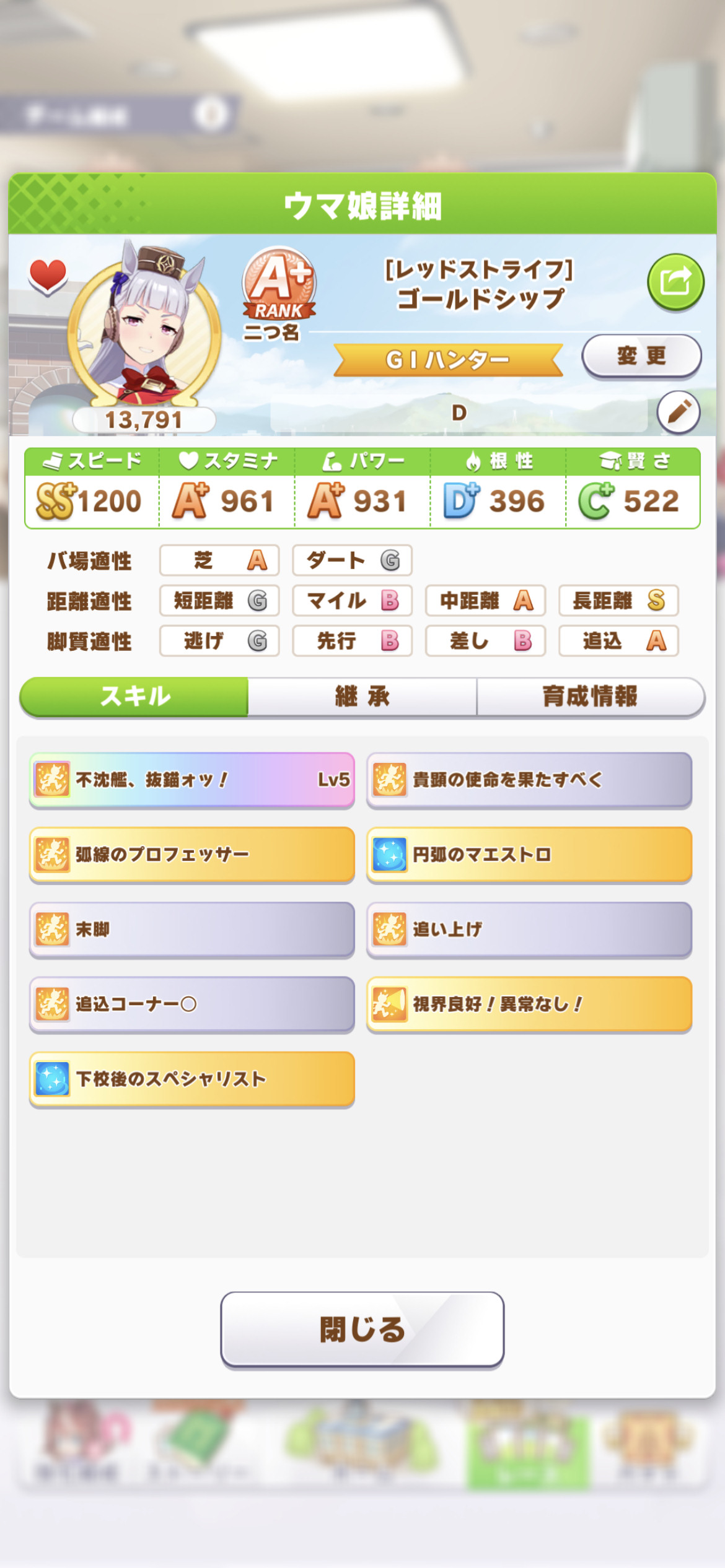Image resolution: width=725 pixels, height=1568 pixels.
Task: Edit the memo with the pencil icon
Action: (679, 412)
